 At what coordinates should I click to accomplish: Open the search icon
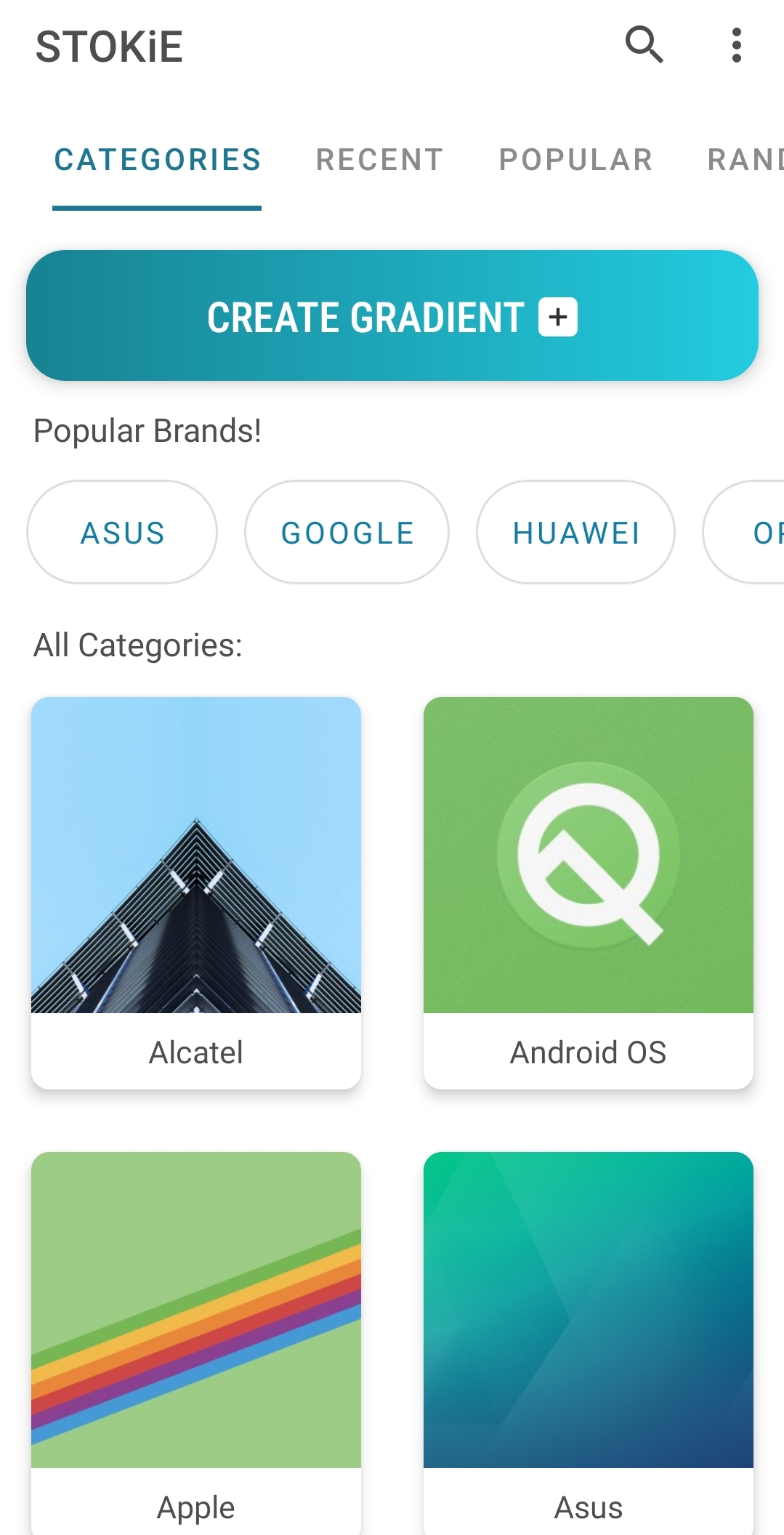click(644, 45)
